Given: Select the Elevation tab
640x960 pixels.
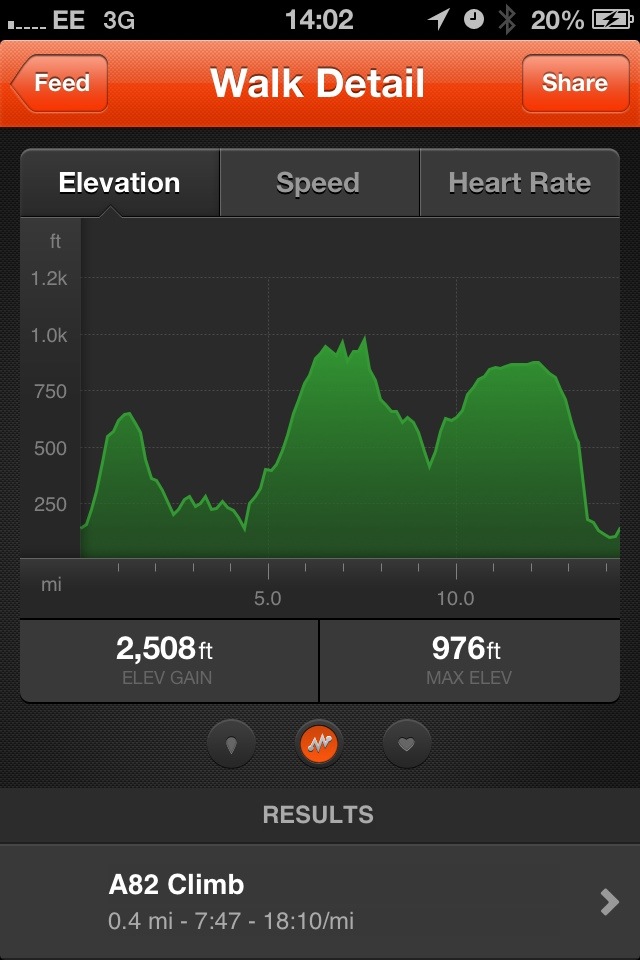Looking at the screenshot, I should pos(119,183).
